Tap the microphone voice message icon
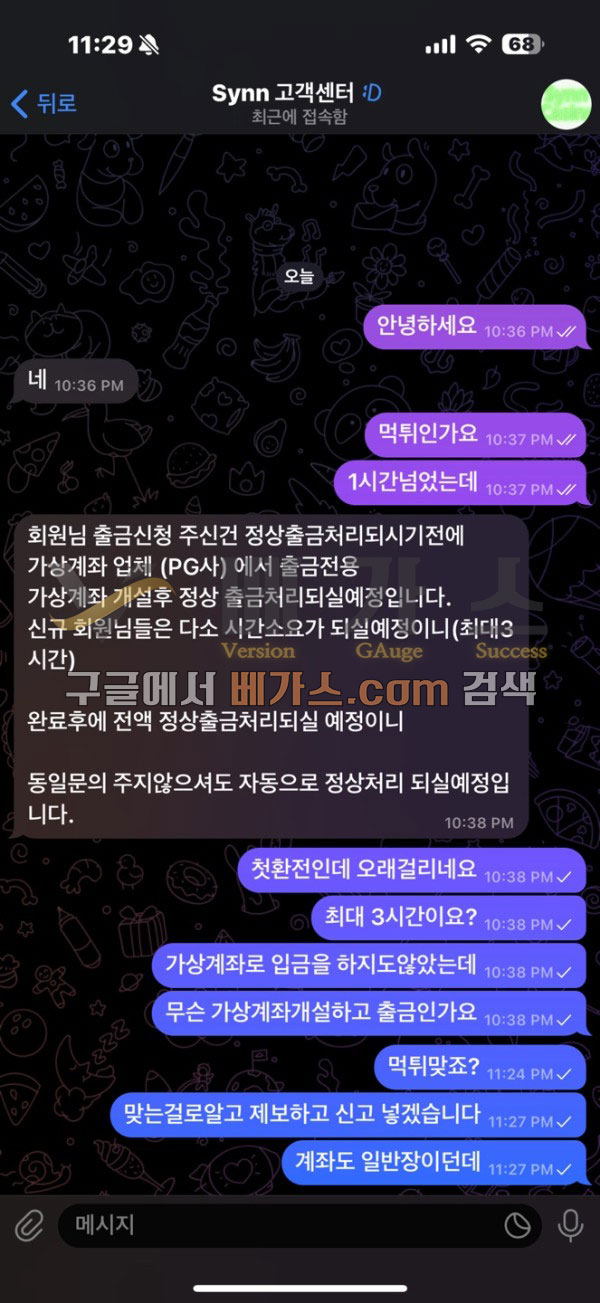This screenshot has width=600, height=1303. pyautogui.click(x=571, y=1225)
